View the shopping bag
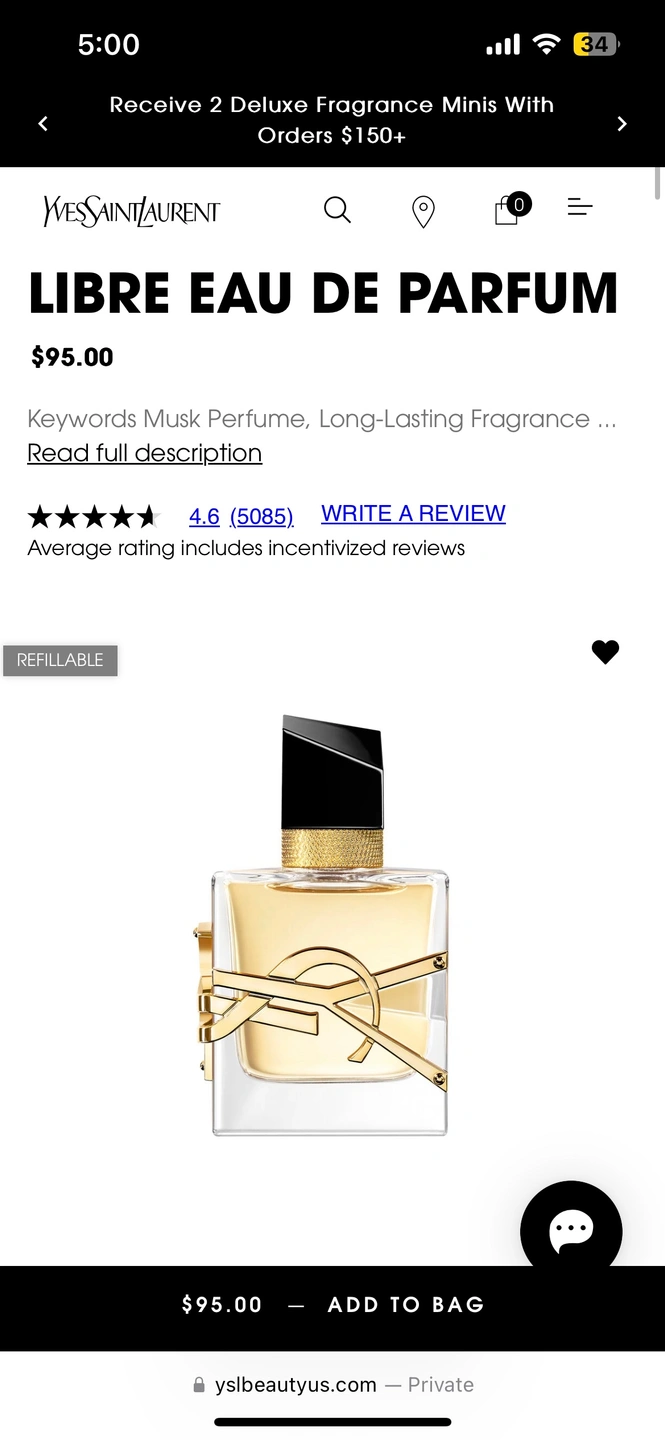665x1440 pixels. point(509,210)
